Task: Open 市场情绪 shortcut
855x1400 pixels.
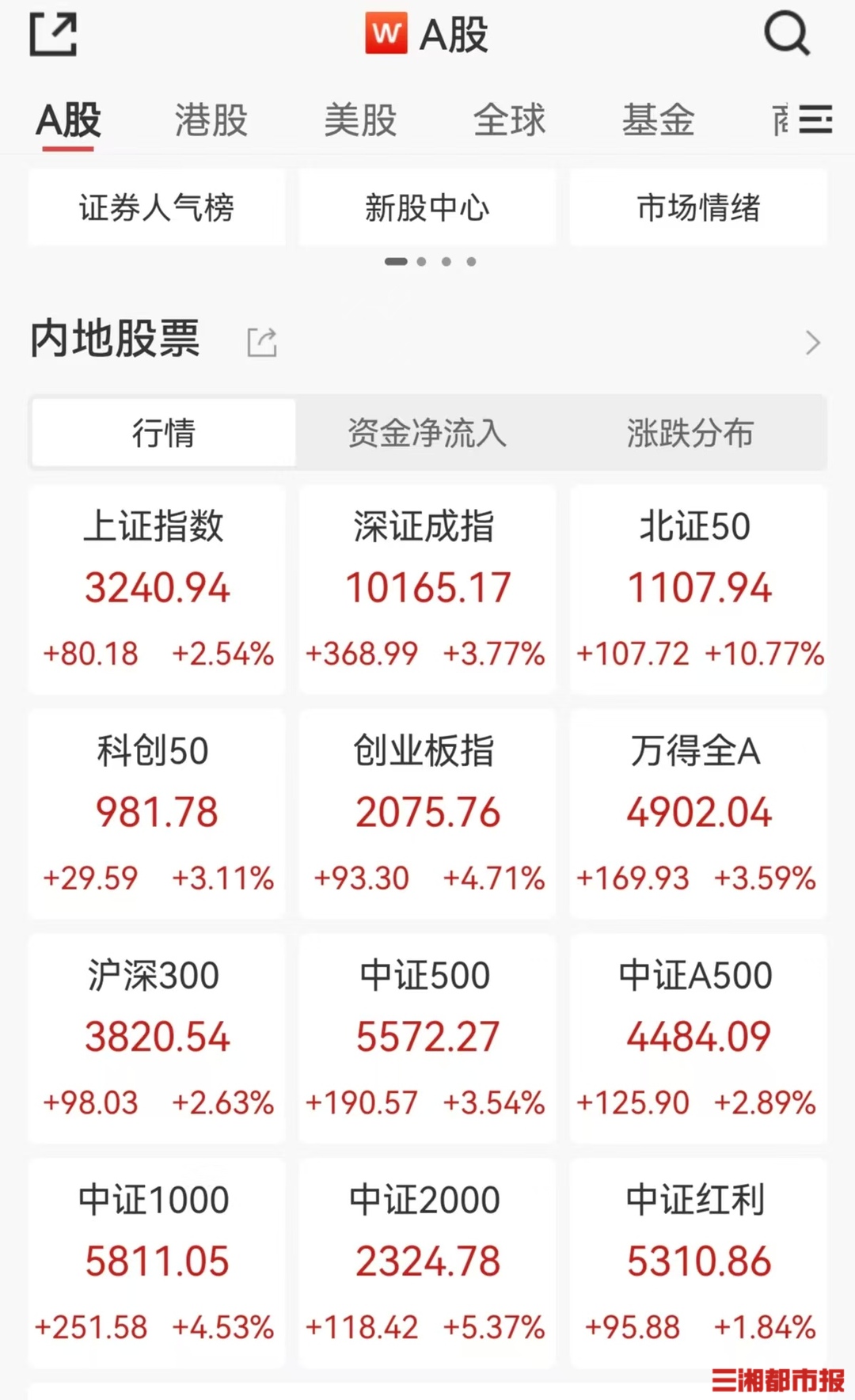Action: (698, 208)
